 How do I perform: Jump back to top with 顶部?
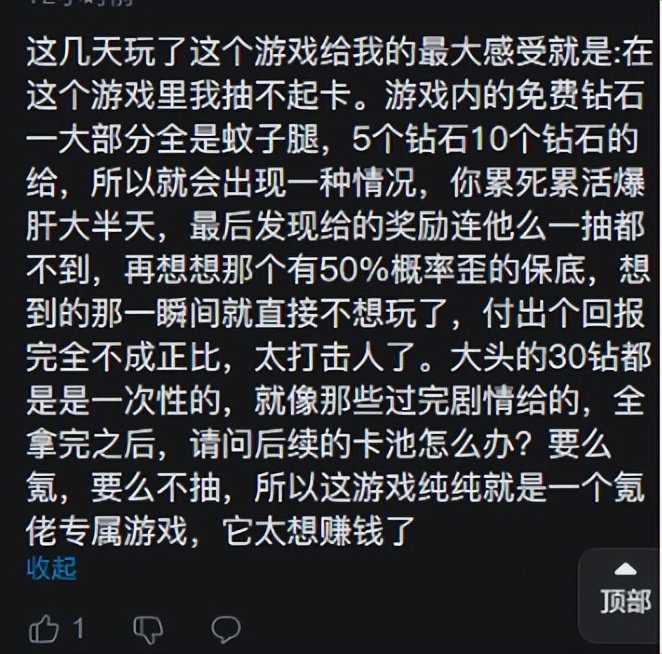(x=625, y=589)
